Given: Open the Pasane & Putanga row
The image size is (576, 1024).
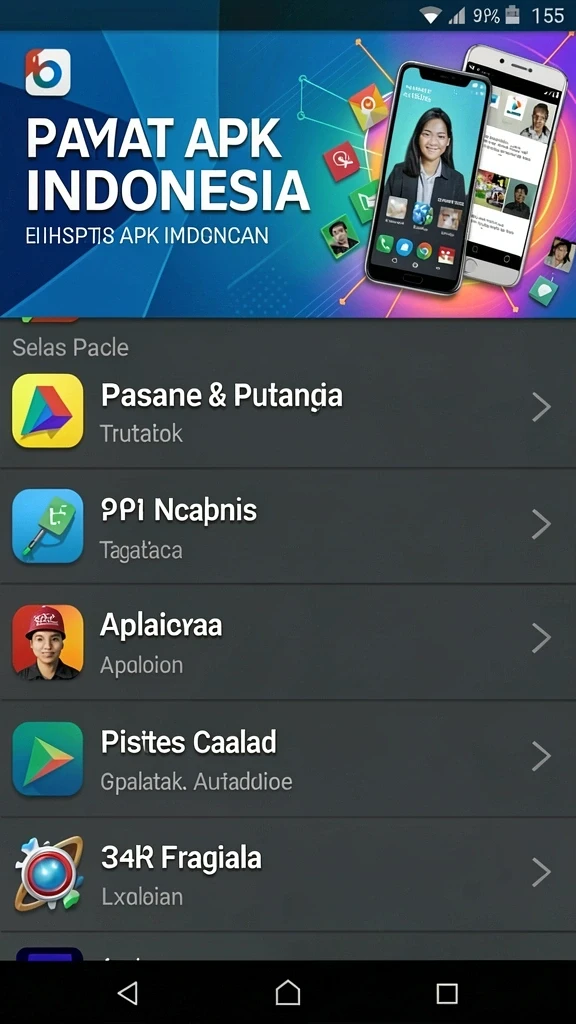Looking at the screenshot, I should pyautogui.click(x=288, y=409).
